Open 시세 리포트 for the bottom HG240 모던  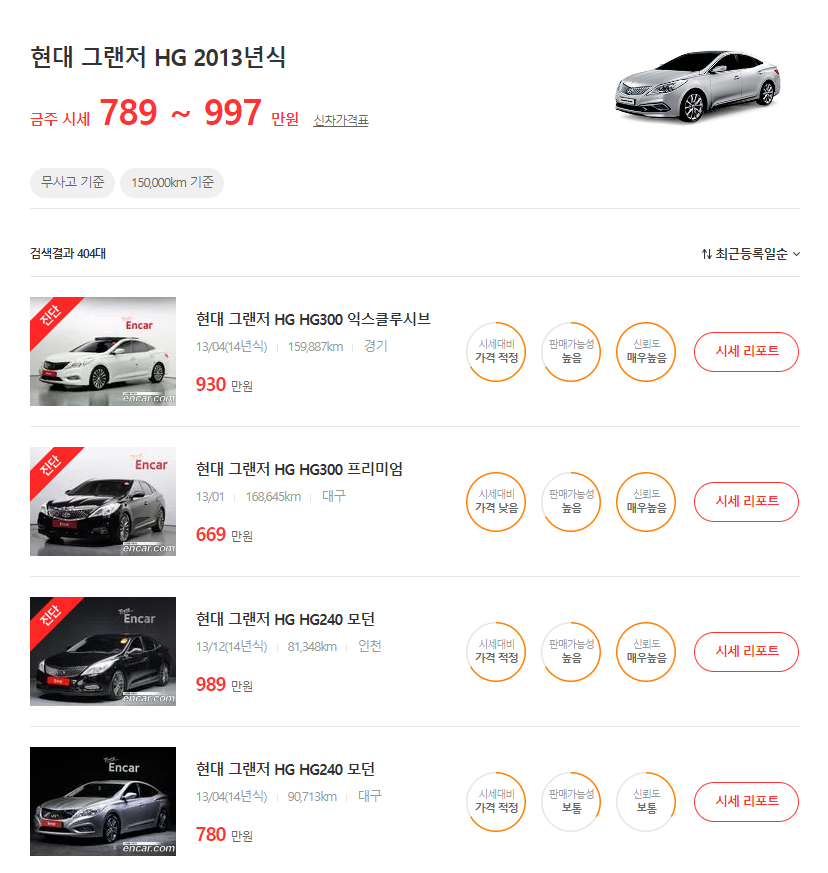(746, 802)
